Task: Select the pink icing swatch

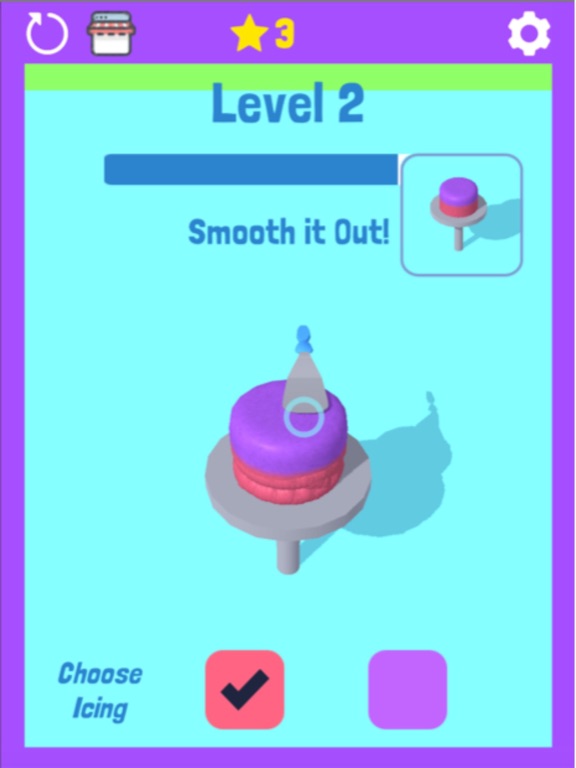Action: coord(245,690)
